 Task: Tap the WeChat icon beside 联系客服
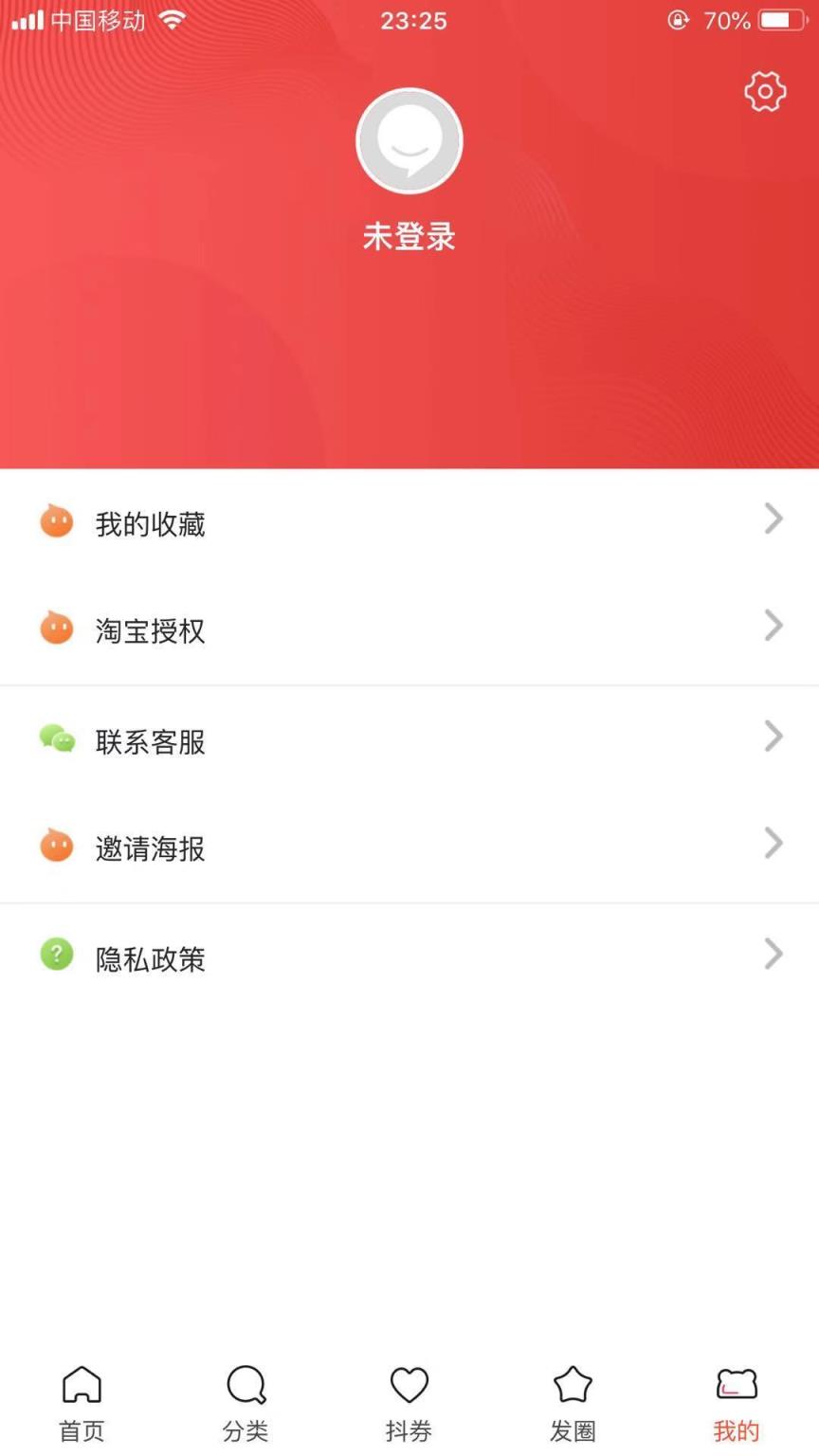(x=56, y=738)
